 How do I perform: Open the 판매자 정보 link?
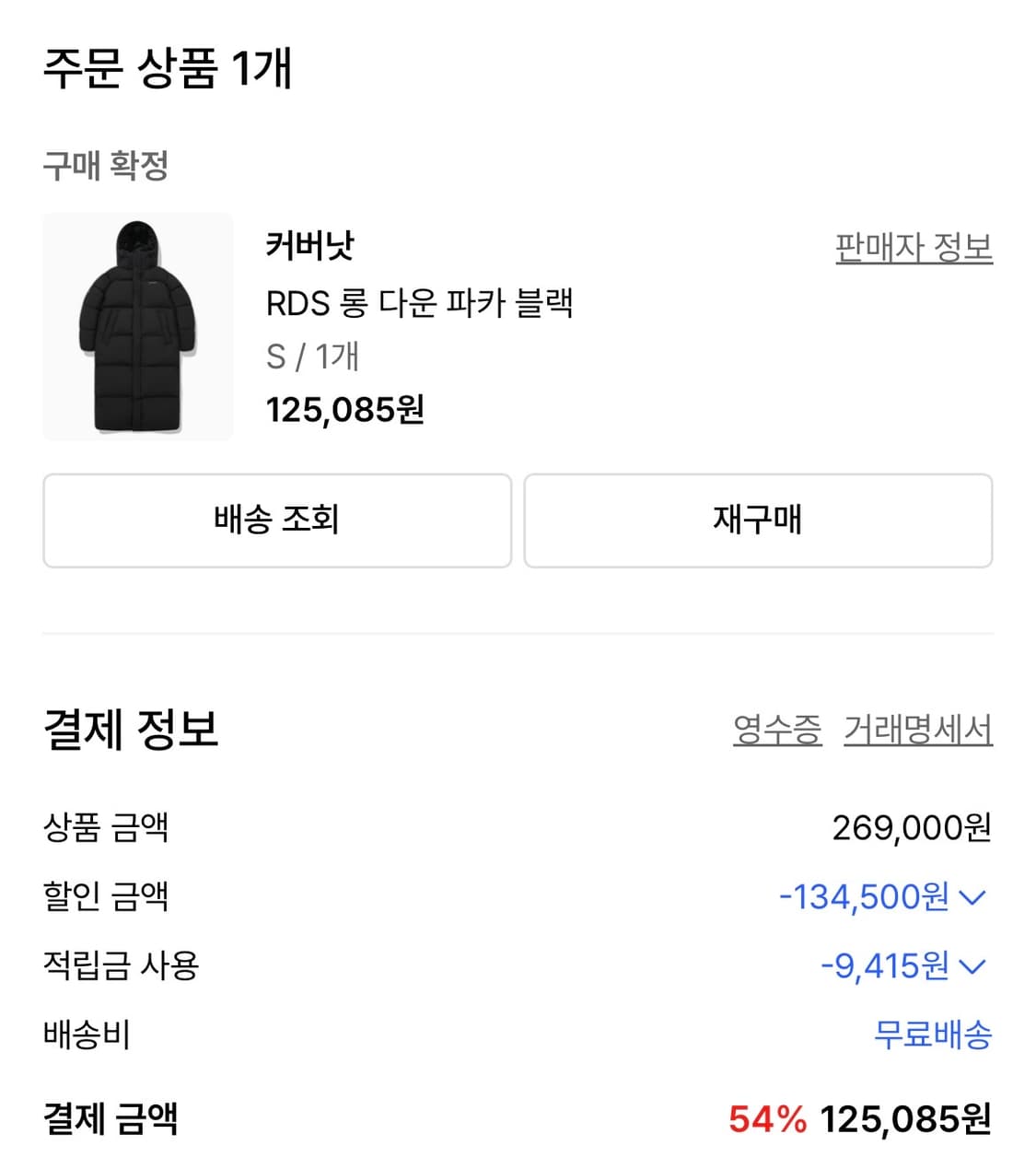(910, 249)
